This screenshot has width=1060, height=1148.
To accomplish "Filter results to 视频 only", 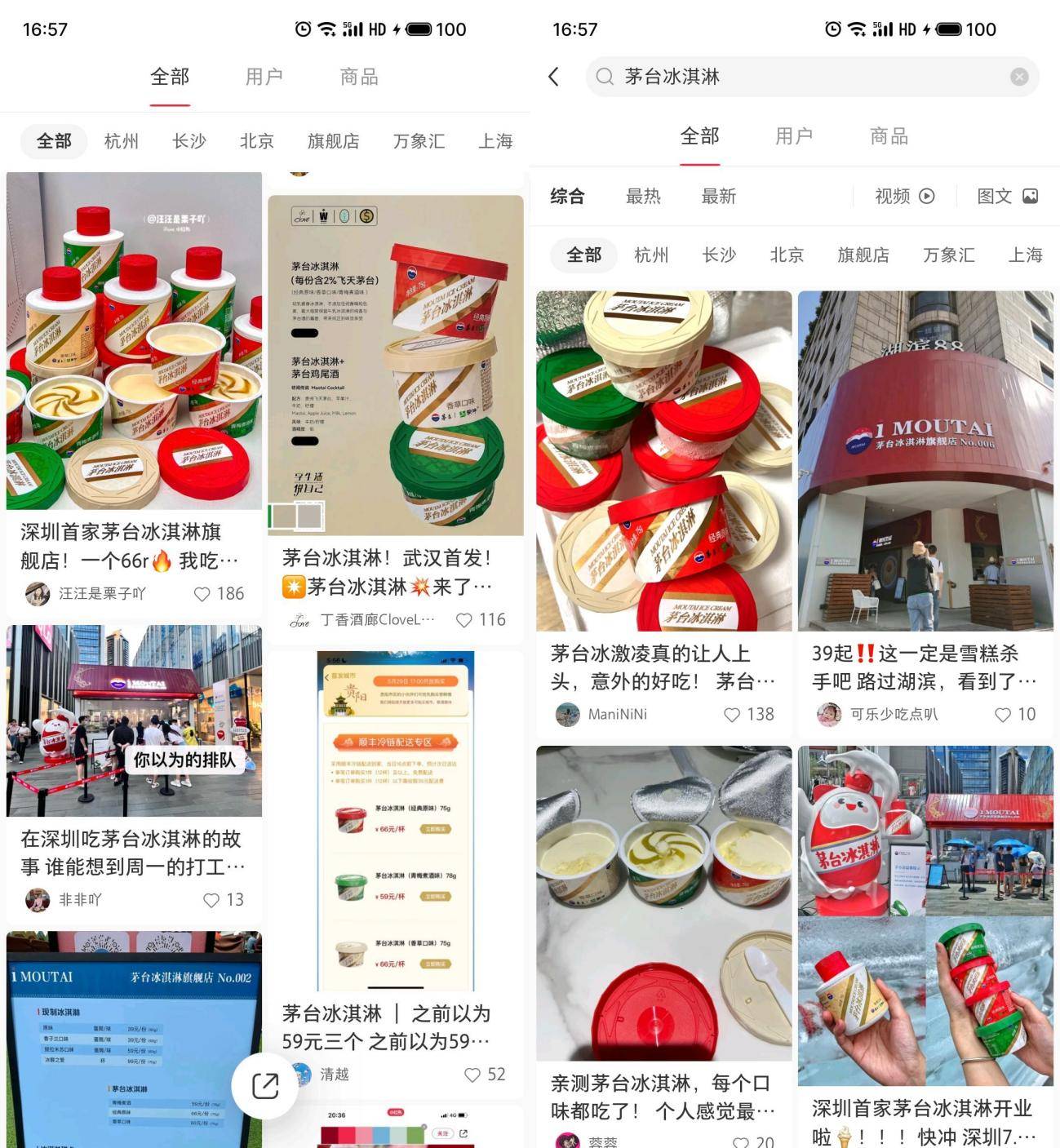I will (904, 197).
